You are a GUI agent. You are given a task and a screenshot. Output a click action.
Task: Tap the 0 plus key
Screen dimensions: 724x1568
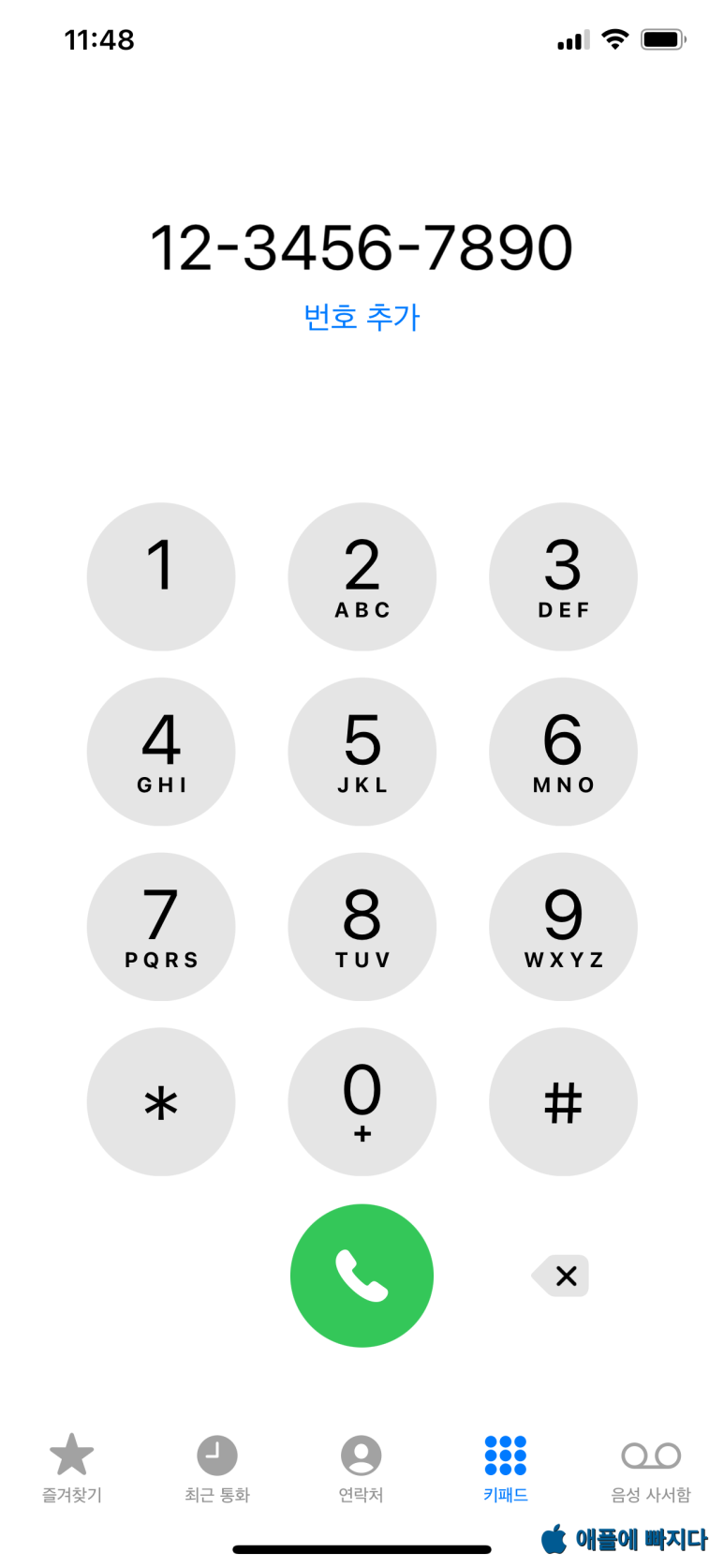[362, 1102]
